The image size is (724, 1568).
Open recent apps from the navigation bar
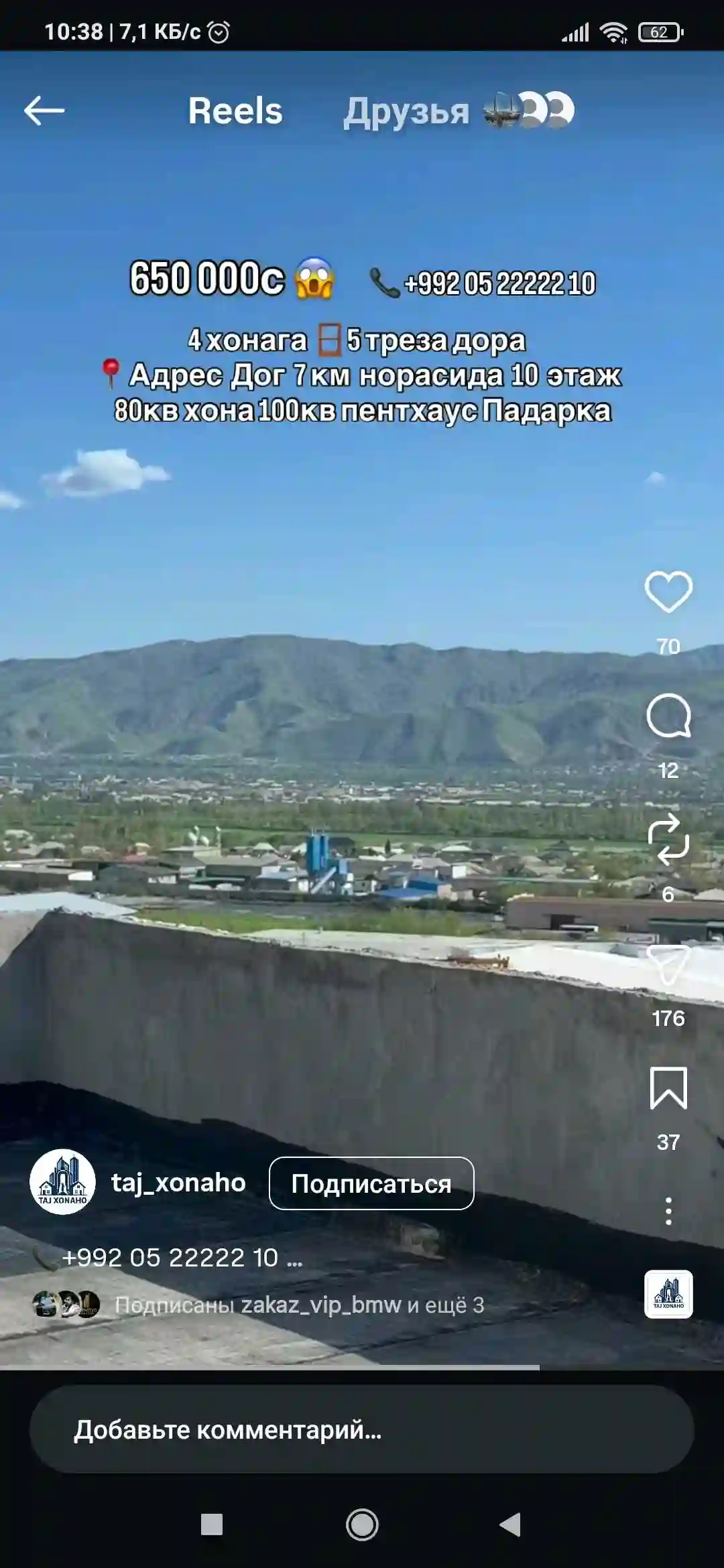pos(212,1525)
